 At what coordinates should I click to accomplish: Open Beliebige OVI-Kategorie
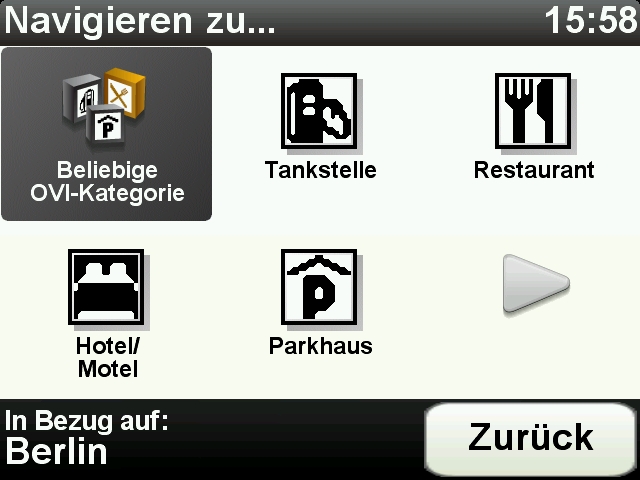pyautogui.click(x=107, y=134)
